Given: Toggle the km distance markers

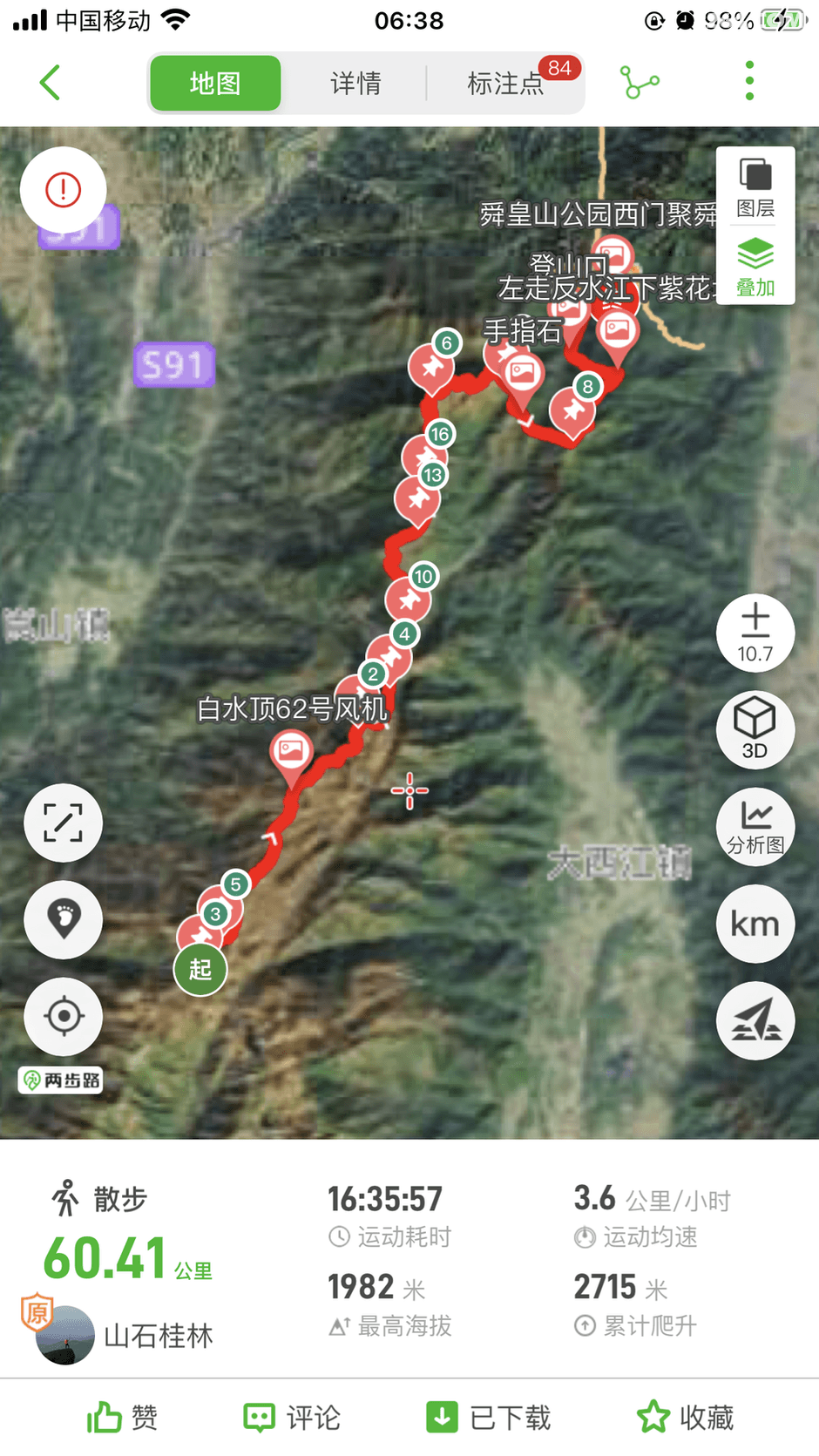Looking at the screenshot, I should tap(755, 924).
